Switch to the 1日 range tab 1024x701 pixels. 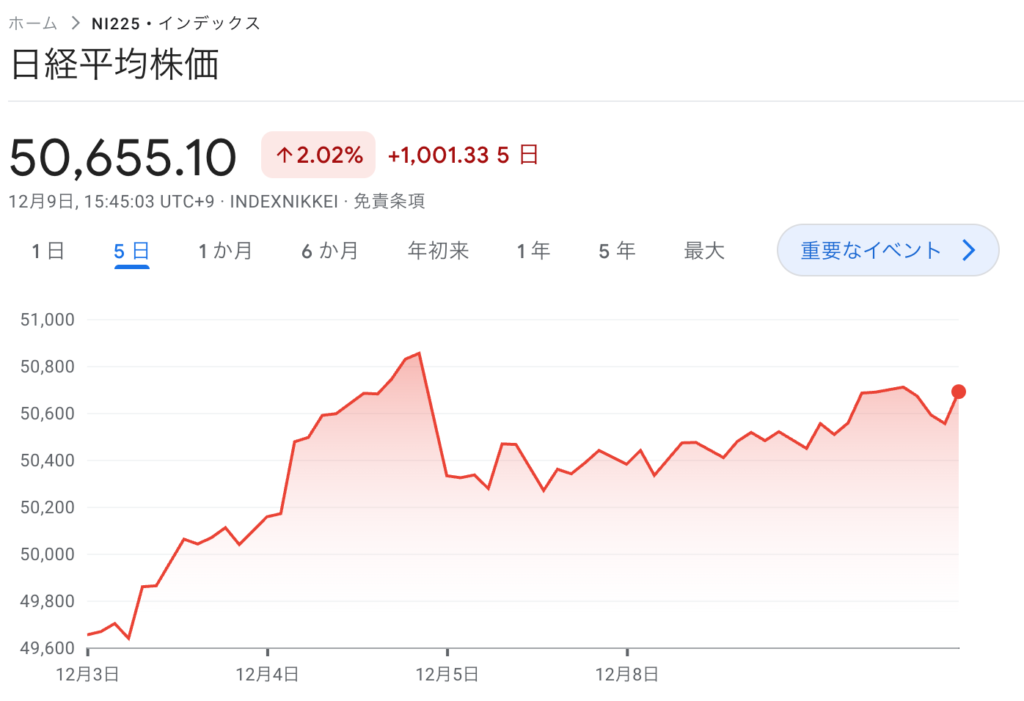pyautogui.click(x=48, y=251)
